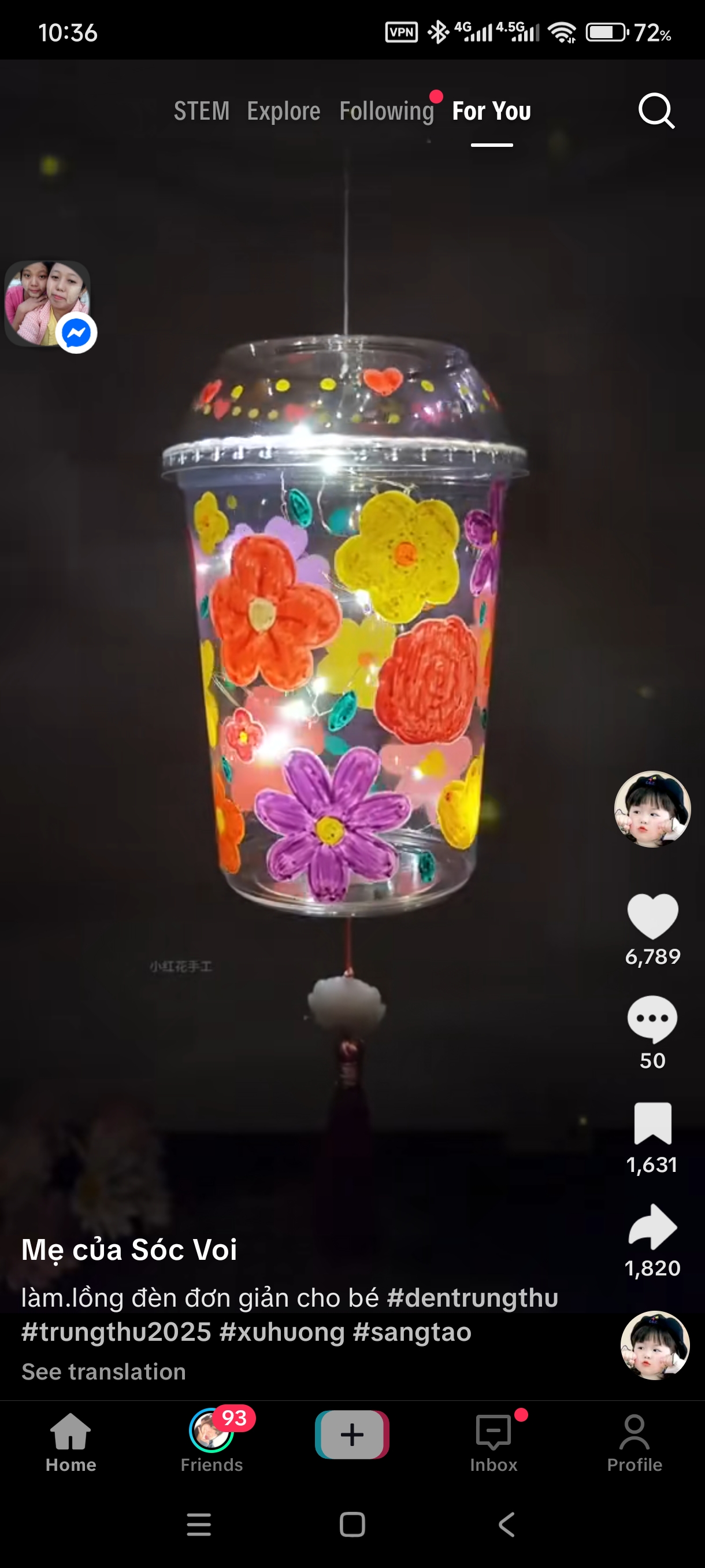Open the spinning sound disc
Viewport: 705px width, 1568px height.
[655, 1345]
